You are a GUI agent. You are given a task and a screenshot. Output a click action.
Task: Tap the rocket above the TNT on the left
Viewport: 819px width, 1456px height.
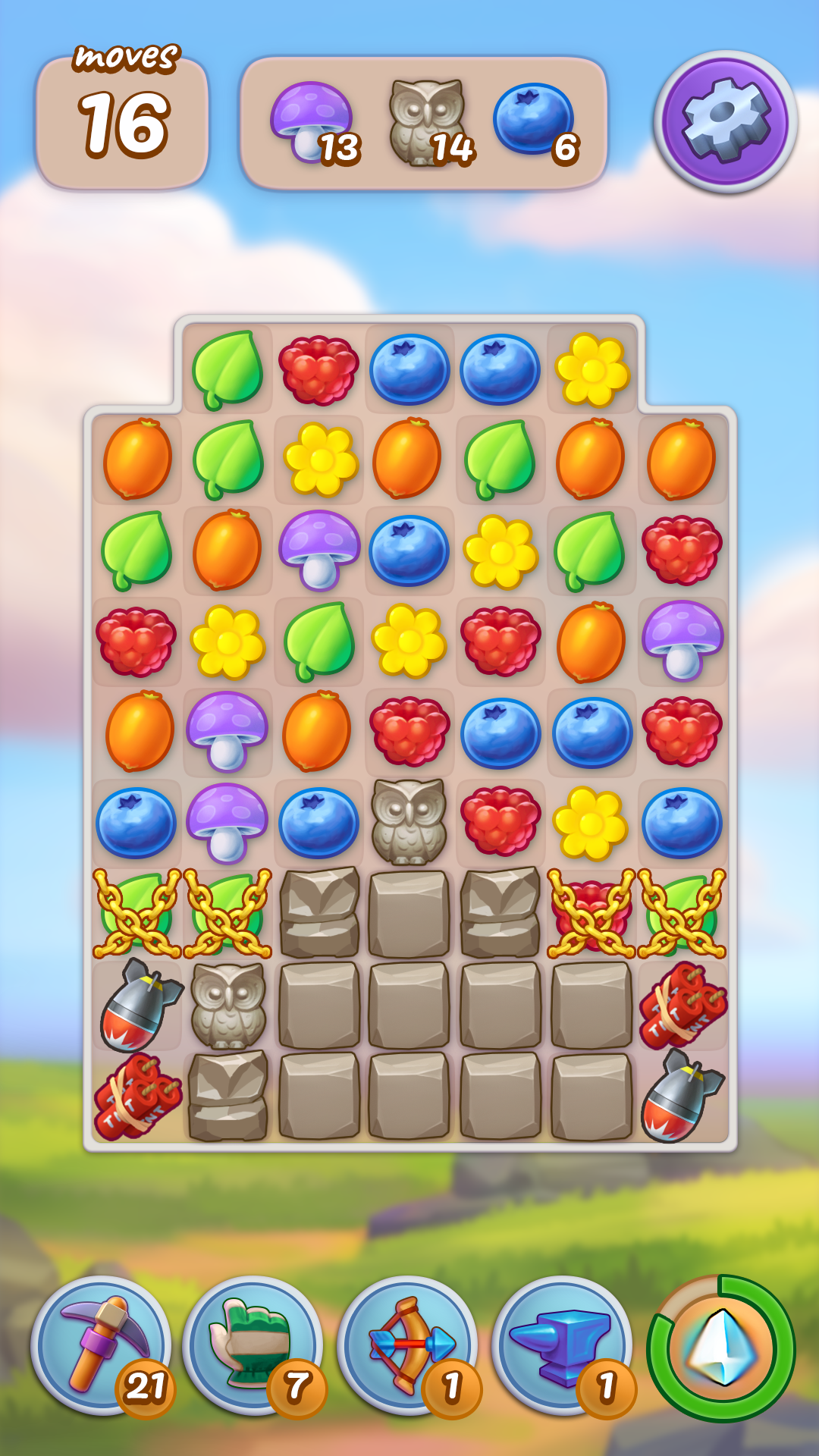(137, 1005)
